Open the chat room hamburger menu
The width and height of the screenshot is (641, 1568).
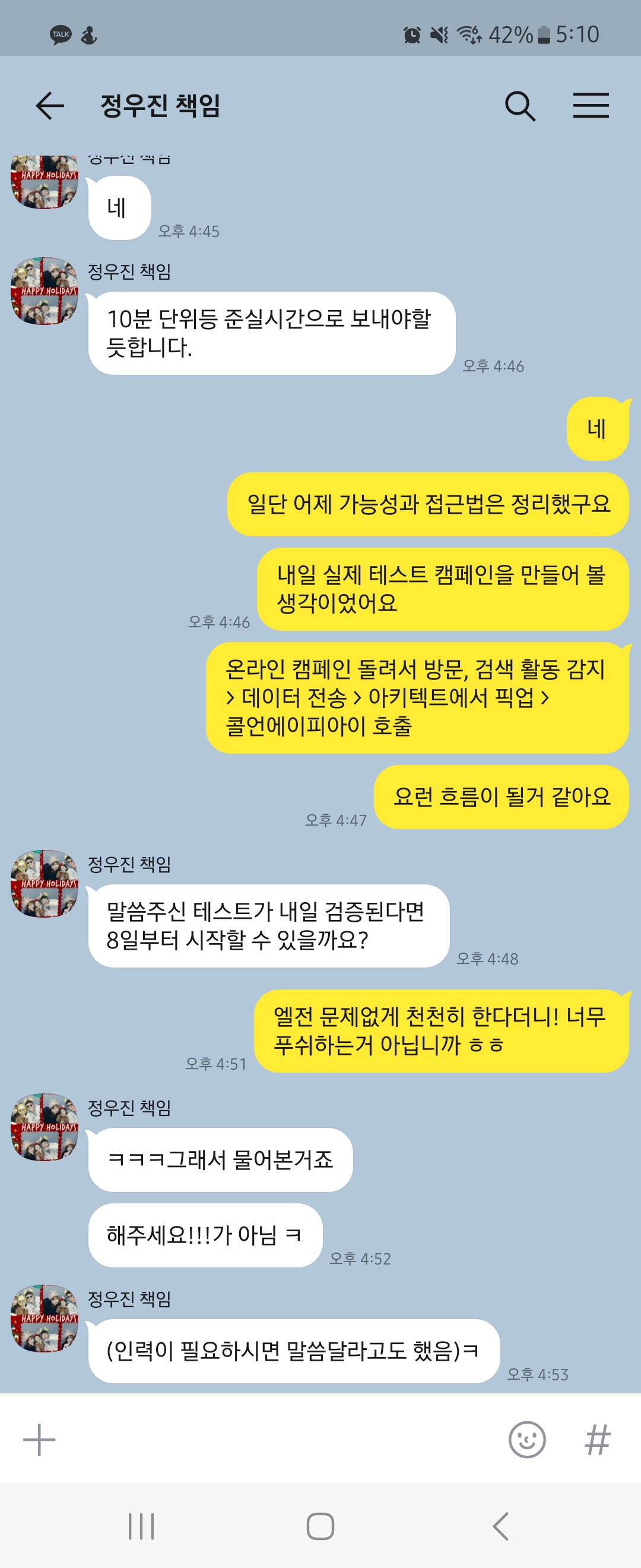591,106
